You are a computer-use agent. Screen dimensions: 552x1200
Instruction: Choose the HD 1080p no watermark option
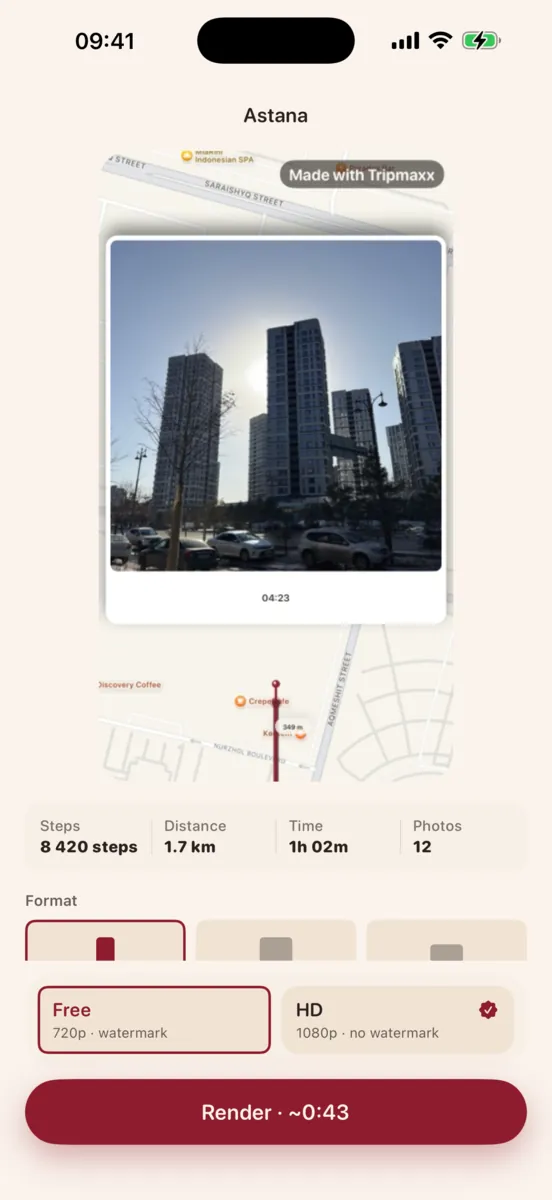(398, 1020)
